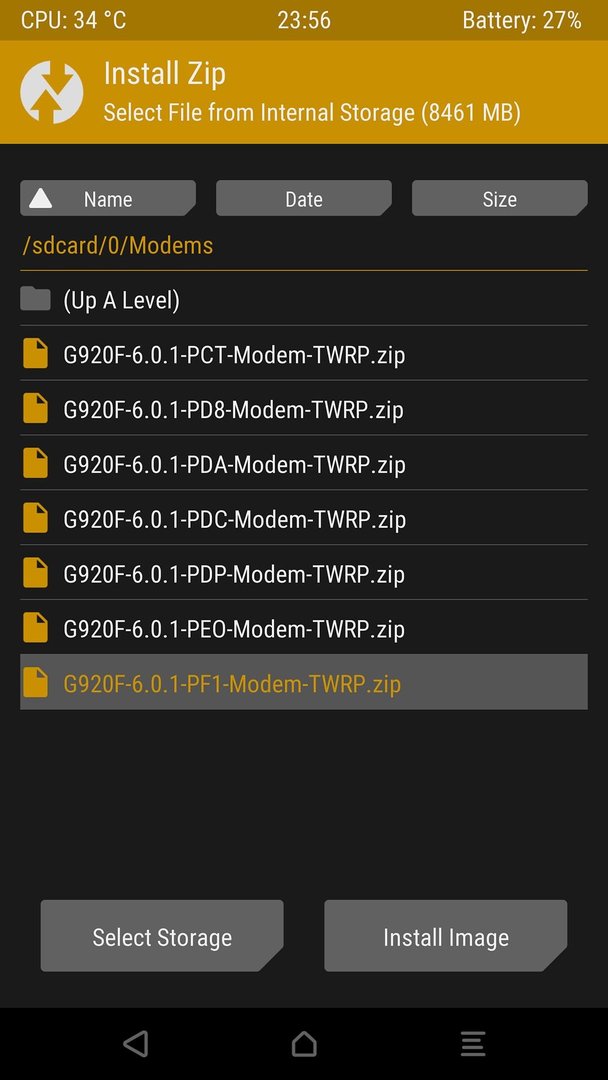Go up a level folder
Image resolution: width=608 pixels, height=1080 pixels.
304,300
